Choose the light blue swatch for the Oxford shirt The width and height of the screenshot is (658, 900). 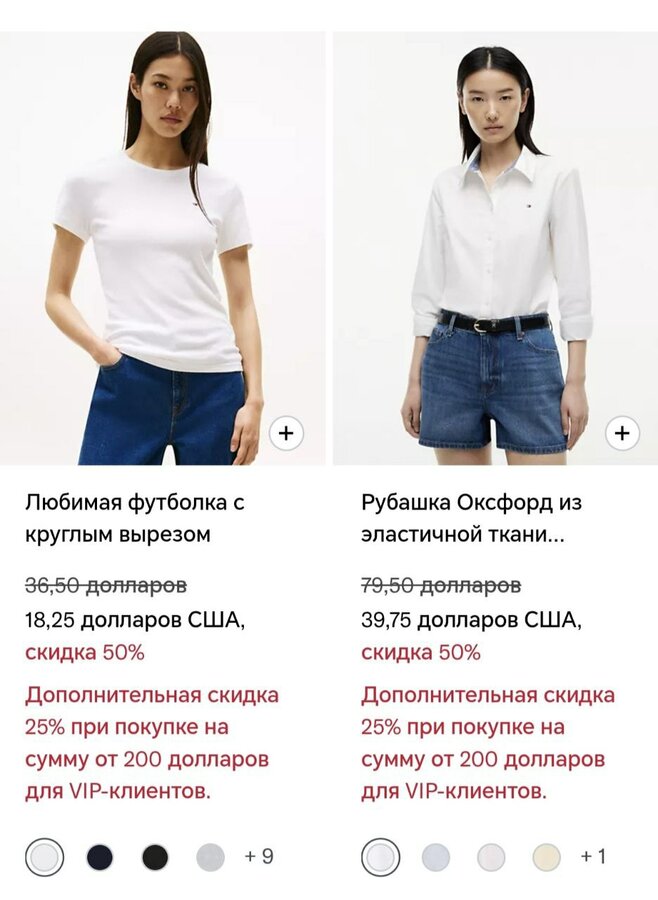coord(435,857)
